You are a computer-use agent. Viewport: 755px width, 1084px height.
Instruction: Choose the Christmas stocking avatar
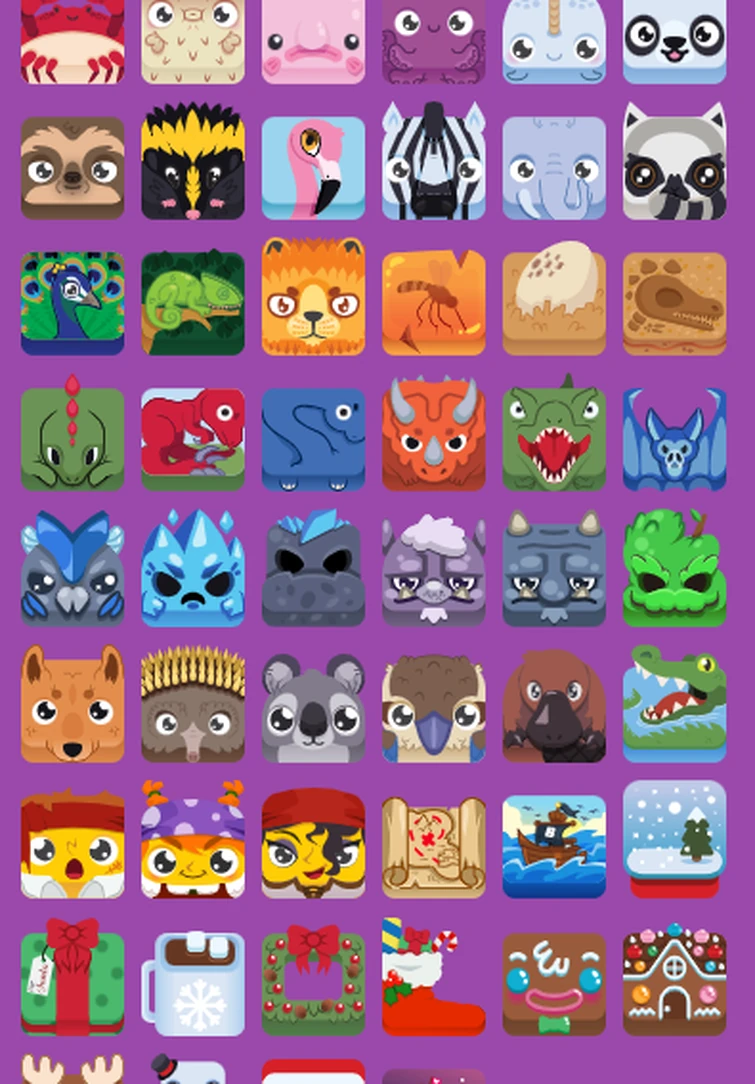pos(433,980)
